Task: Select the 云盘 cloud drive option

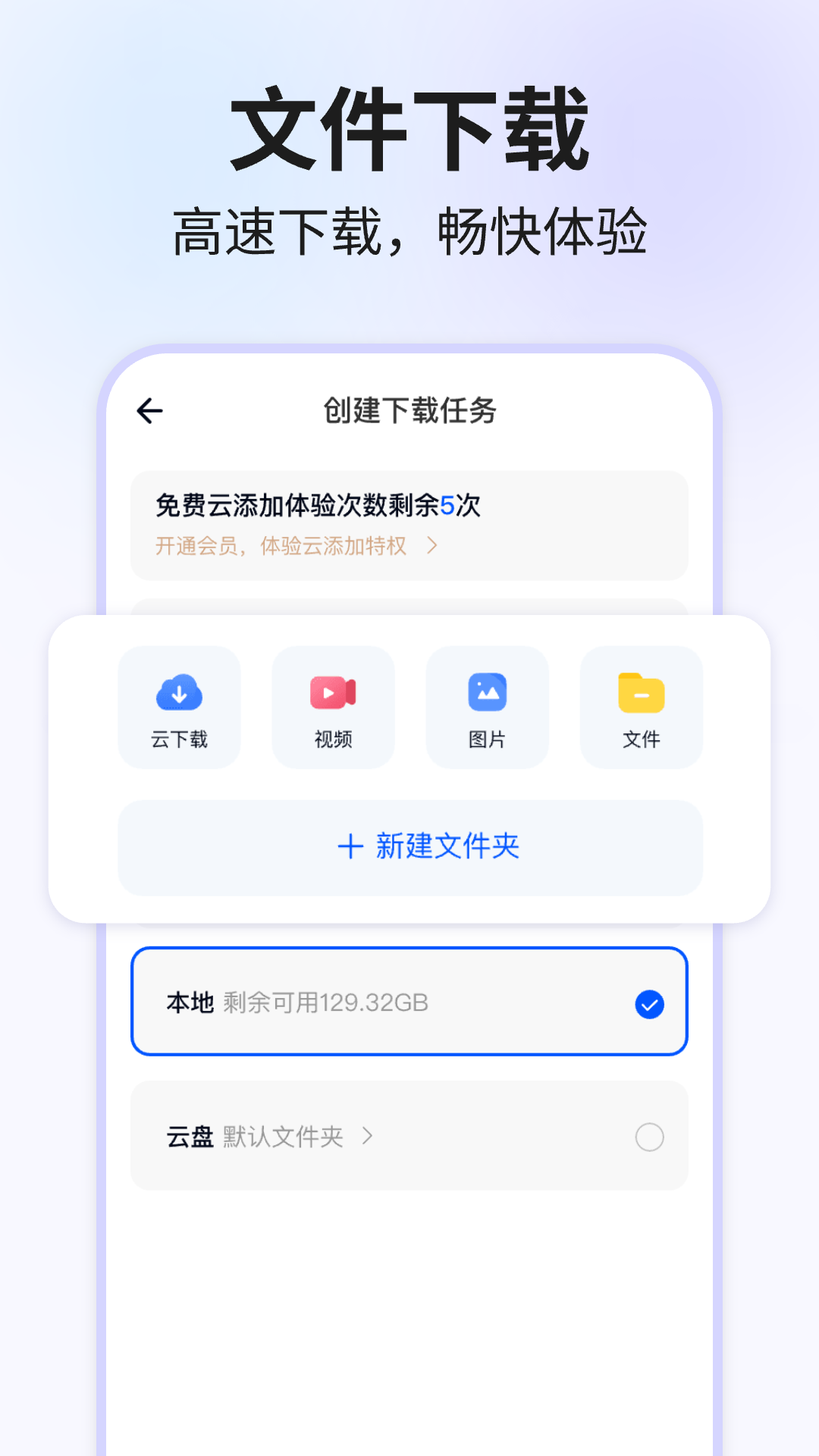Action: tap(409, 1136)
